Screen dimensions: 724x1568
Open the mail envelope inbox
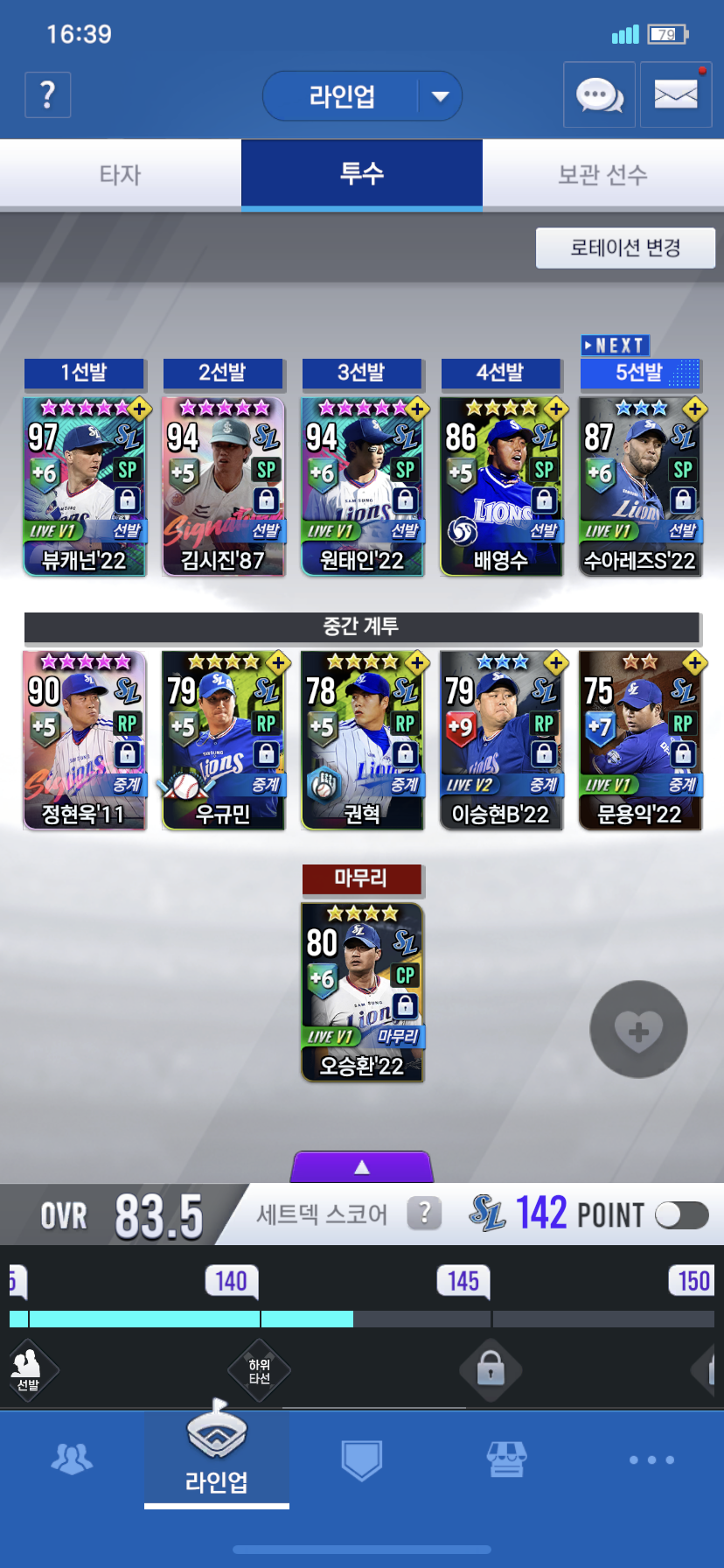[x=676, y=94]
